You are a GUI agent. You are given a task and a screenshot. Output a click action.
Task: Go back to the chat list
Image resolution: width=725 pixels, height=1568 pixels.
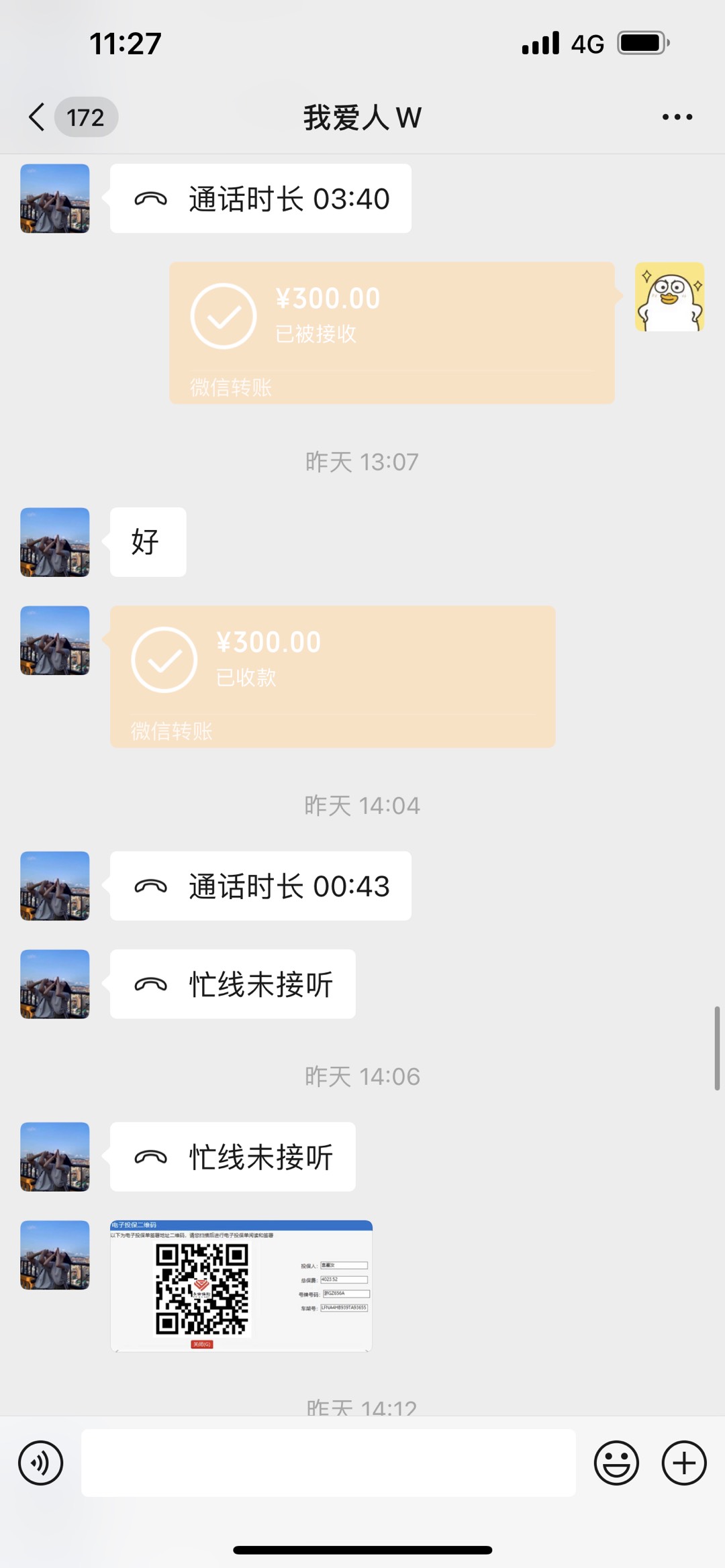pos(38,117)
